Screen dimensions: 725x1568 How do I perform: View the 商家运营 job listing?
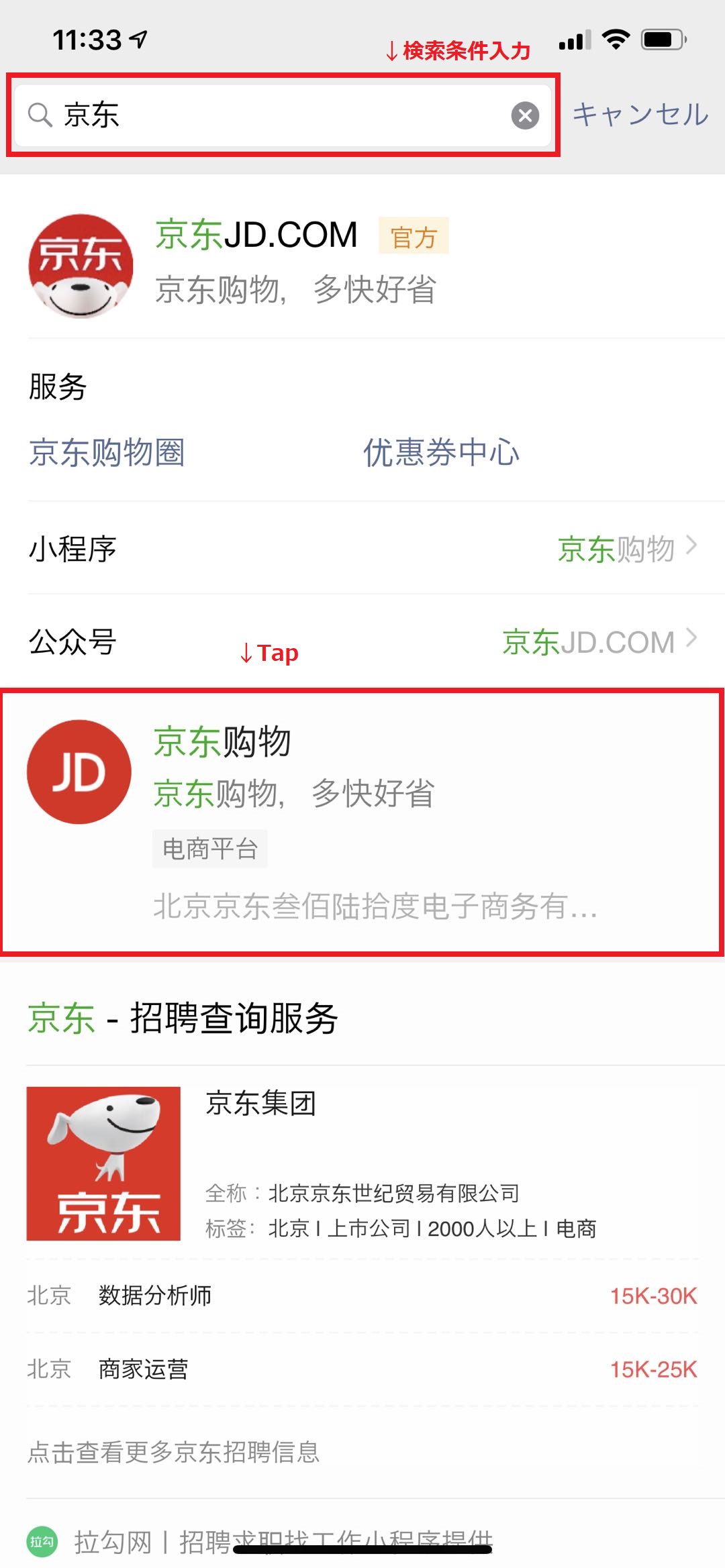362,1369
